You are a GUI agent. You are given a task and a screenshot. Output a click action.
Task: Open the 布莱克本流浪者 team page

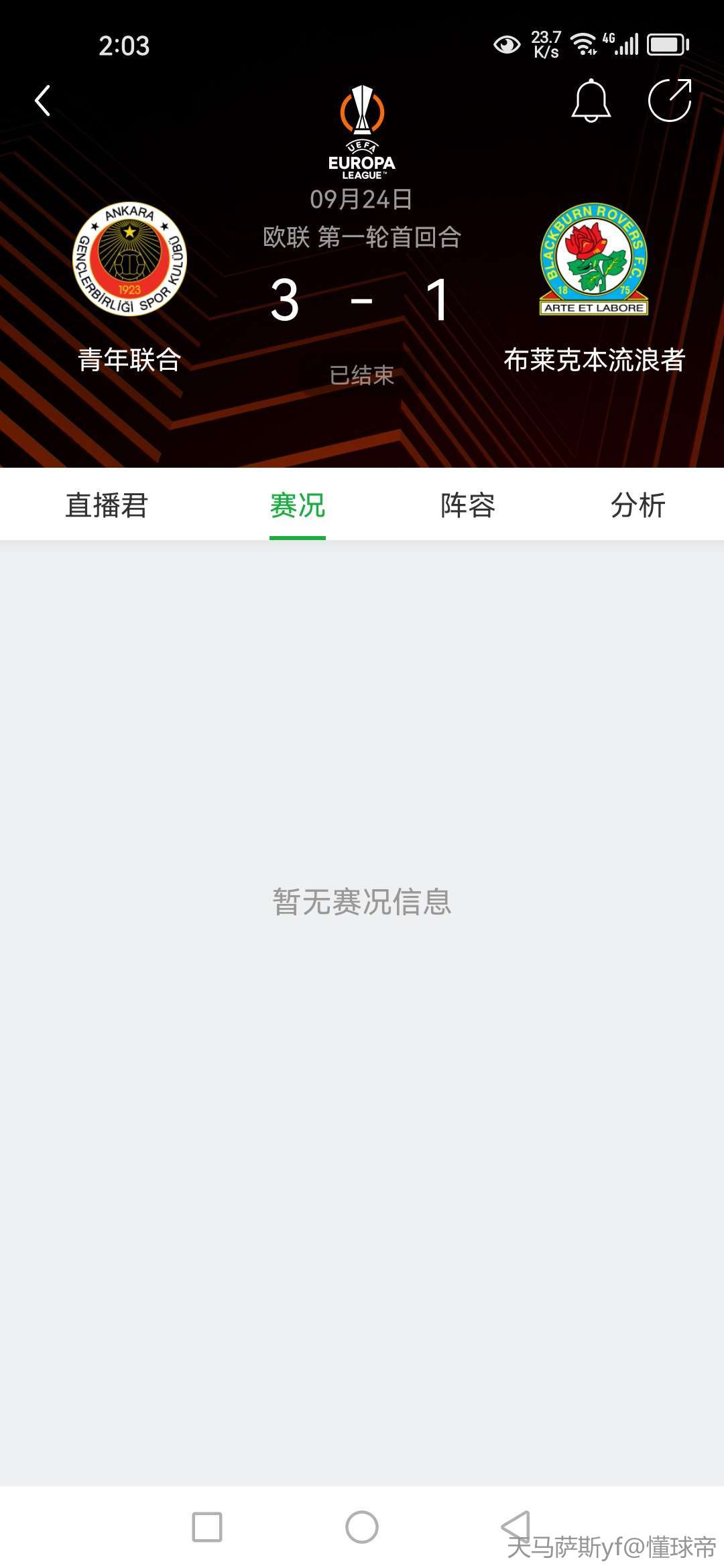[594, 260]
